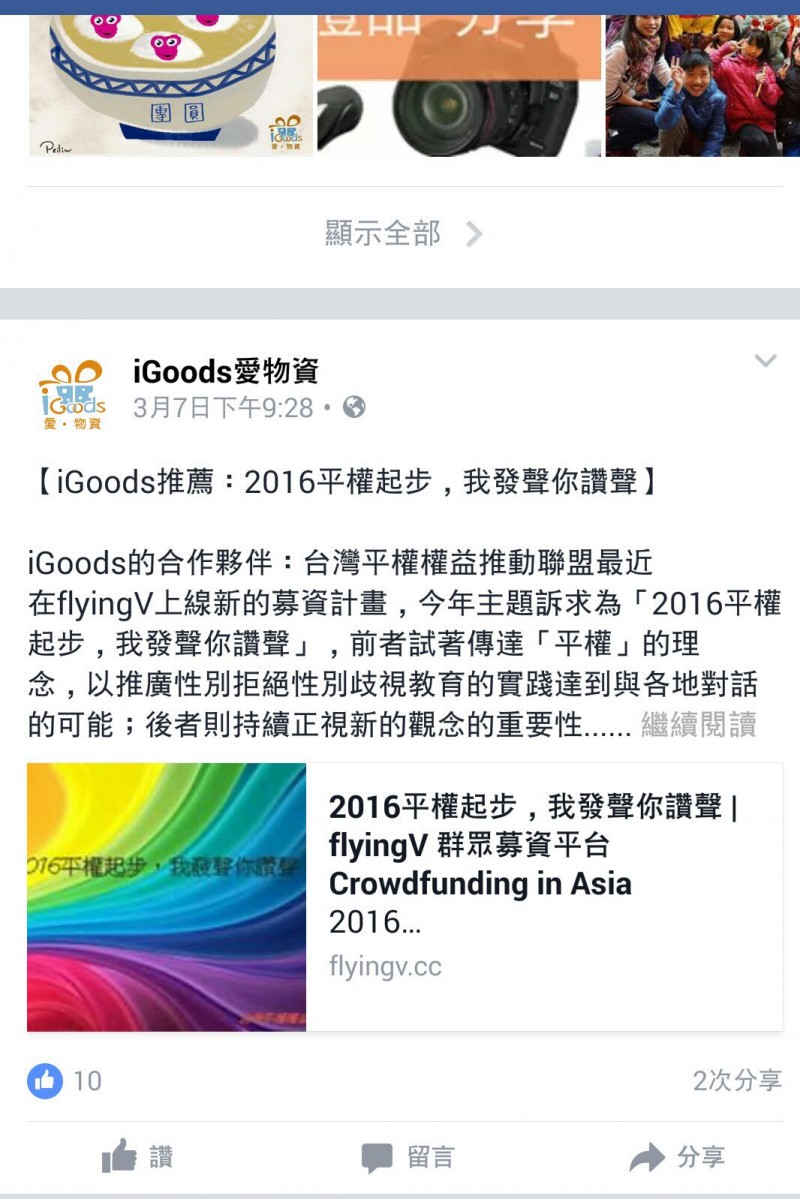Leave a comment with 留言
Image resolution: width=800 pixels, height=1199 pixels.
click(x=407, y=1157)
